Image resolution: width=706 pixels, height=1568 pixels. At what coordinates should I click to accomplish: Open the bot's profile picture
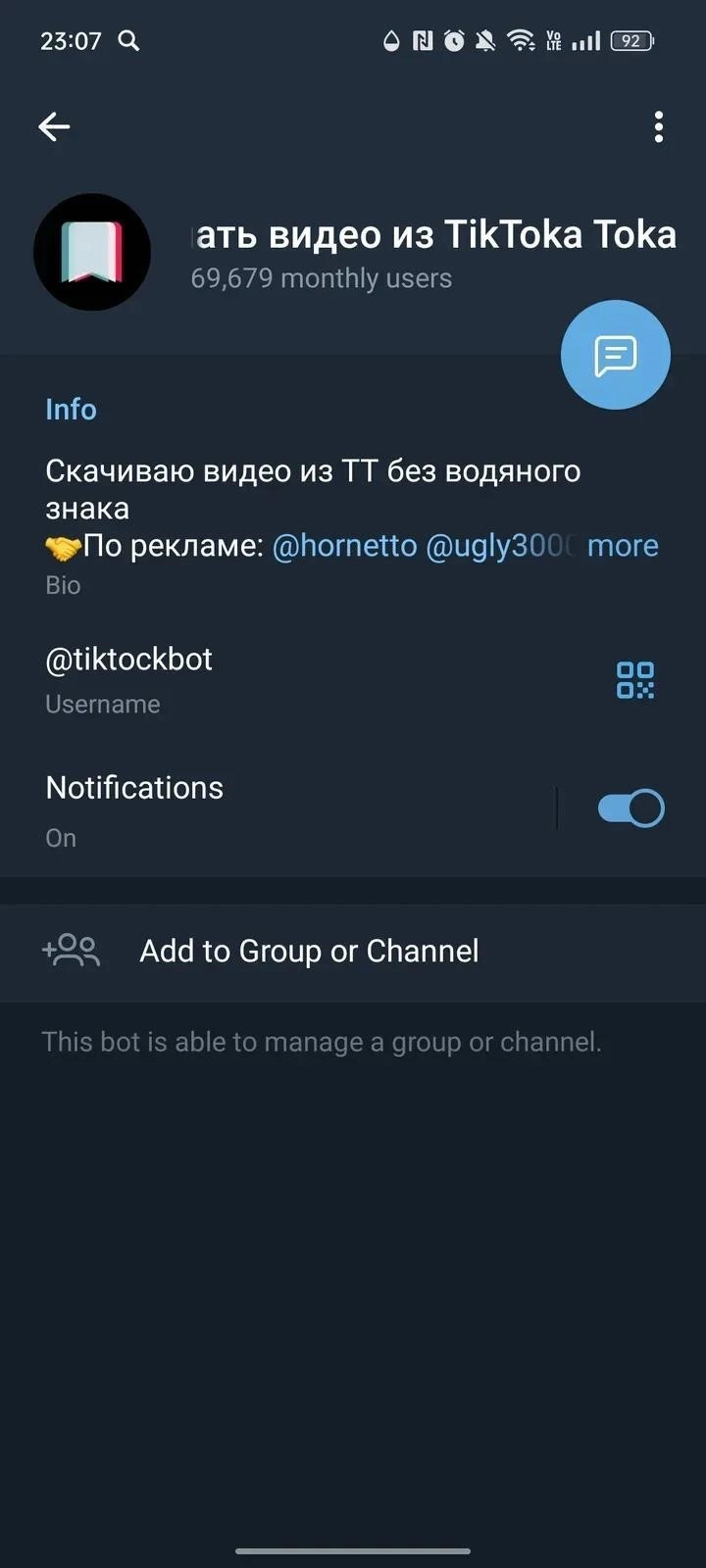pyautogui.click(x=92, y=252)
